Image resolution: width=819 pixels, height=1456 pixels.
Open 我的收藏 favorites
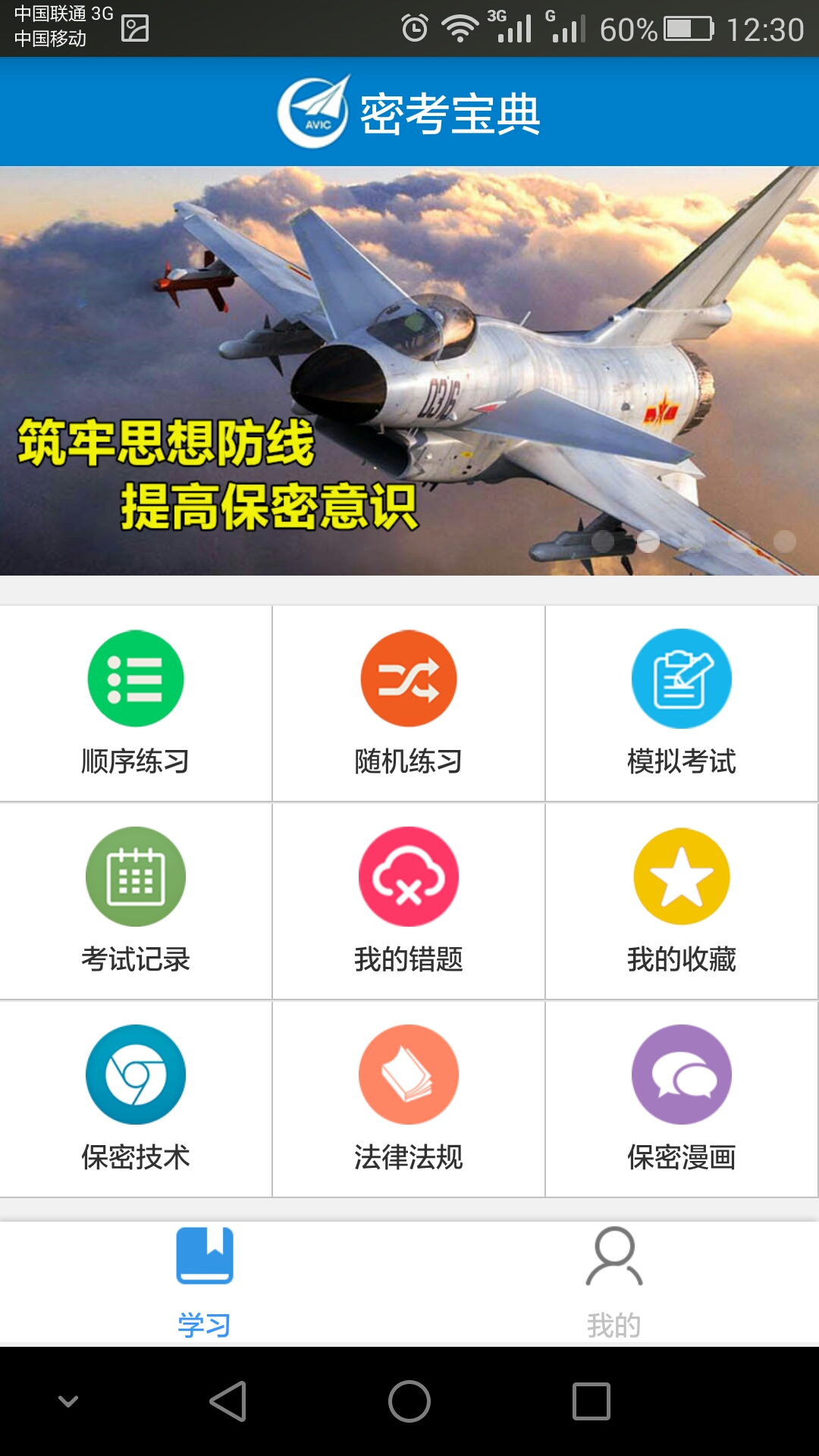[682, 900]
